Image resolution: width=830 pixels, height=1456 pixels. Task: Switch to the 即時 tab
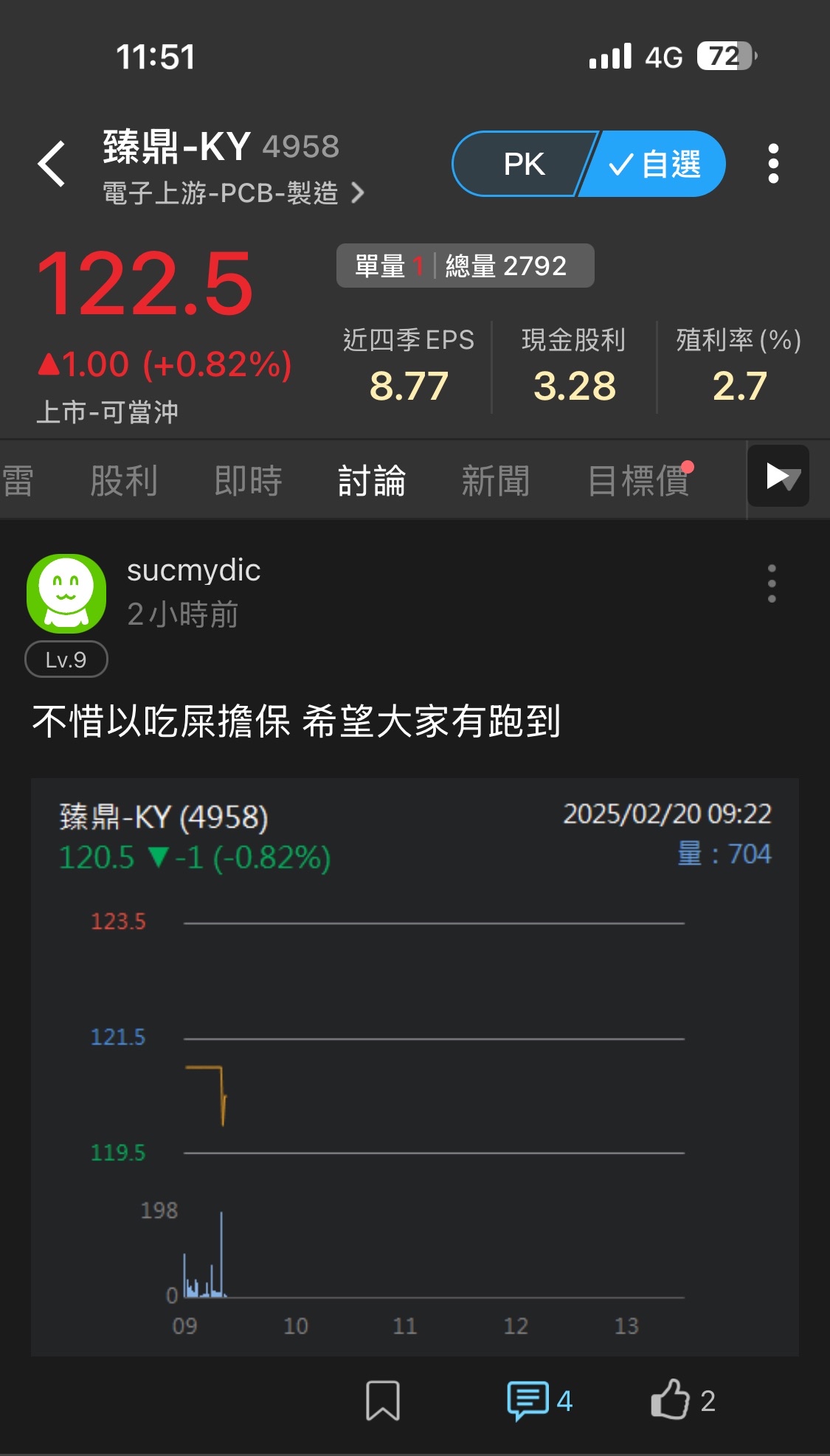(248, 481)
